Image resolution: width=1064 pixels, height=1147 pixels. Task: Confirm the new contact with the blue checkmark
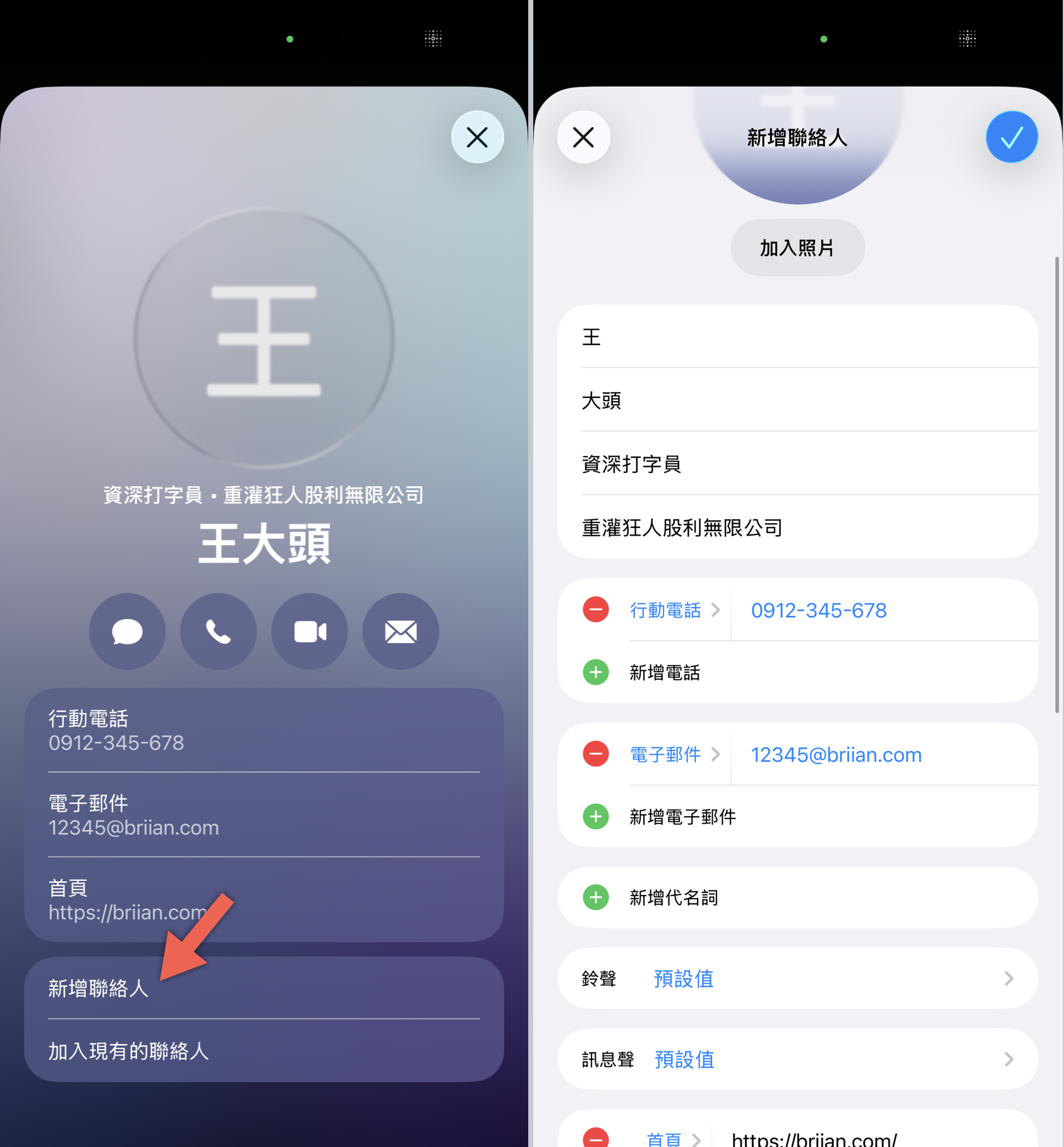1012,137
